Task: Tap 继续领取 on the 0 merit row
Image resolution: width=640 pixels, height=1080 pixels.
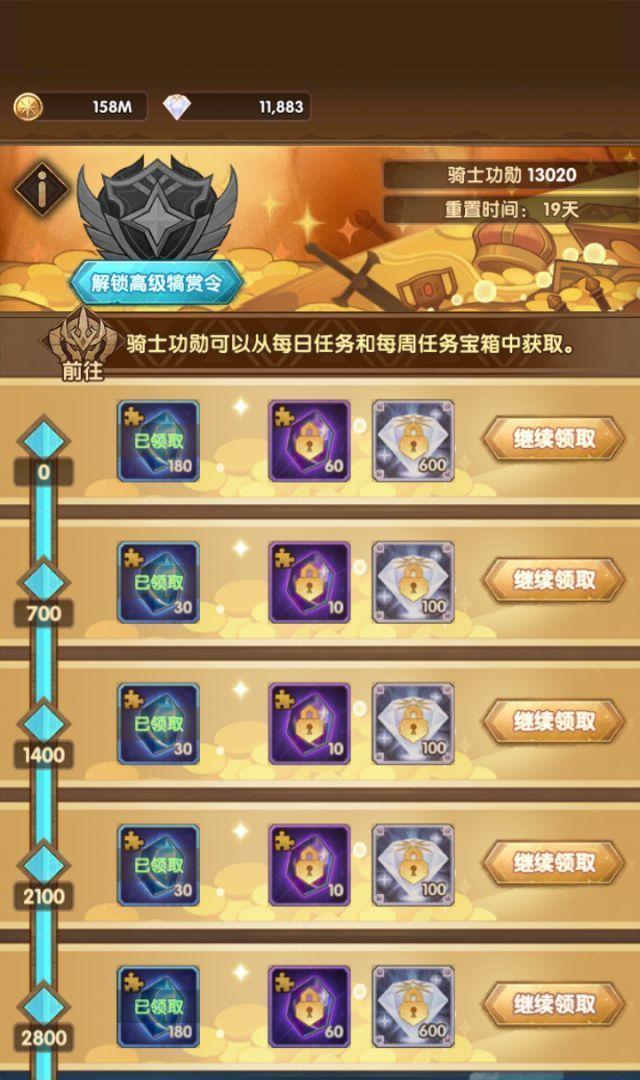Action: click(x=554, y=439)
